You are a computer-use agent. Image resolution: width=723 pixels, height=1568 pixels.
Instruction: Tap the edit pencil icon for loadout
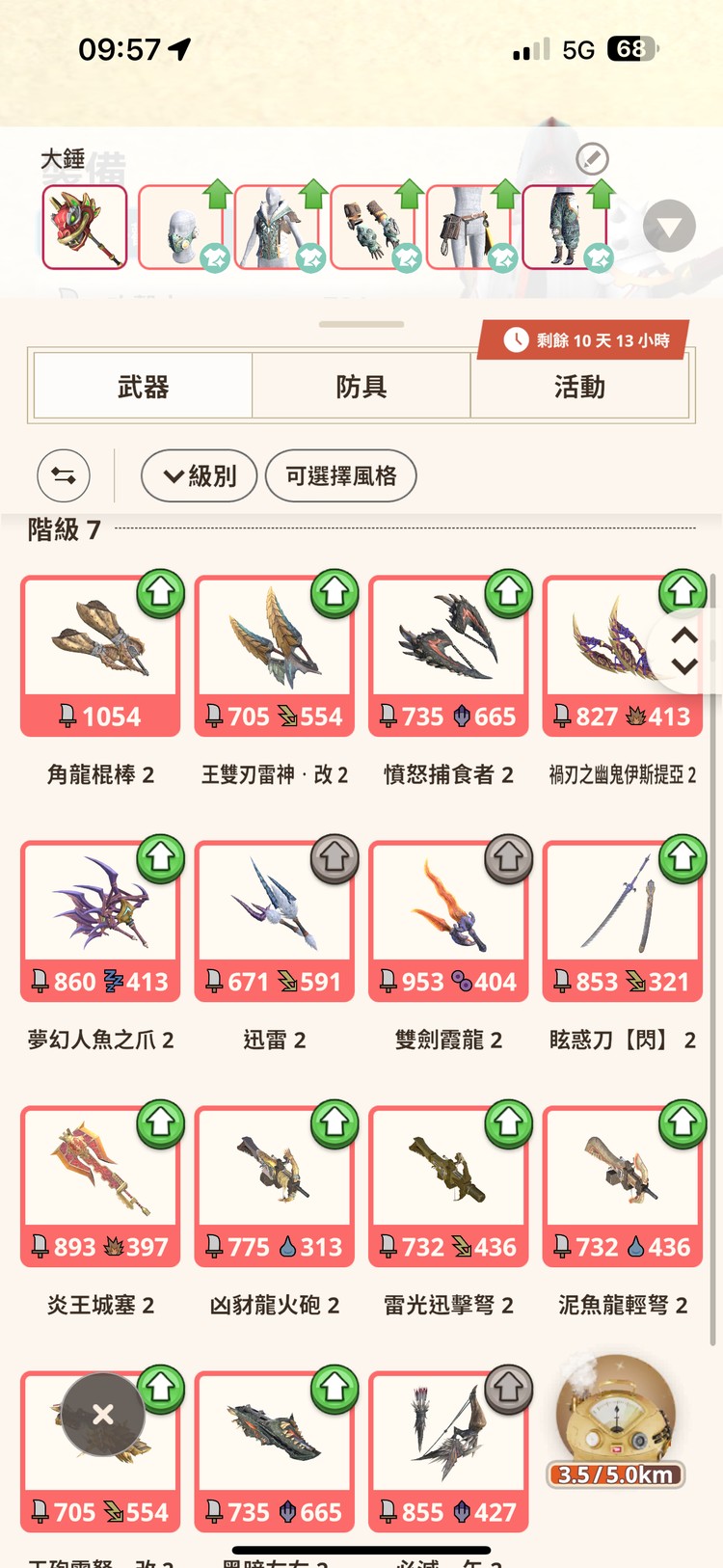click(x=592, y=159)
